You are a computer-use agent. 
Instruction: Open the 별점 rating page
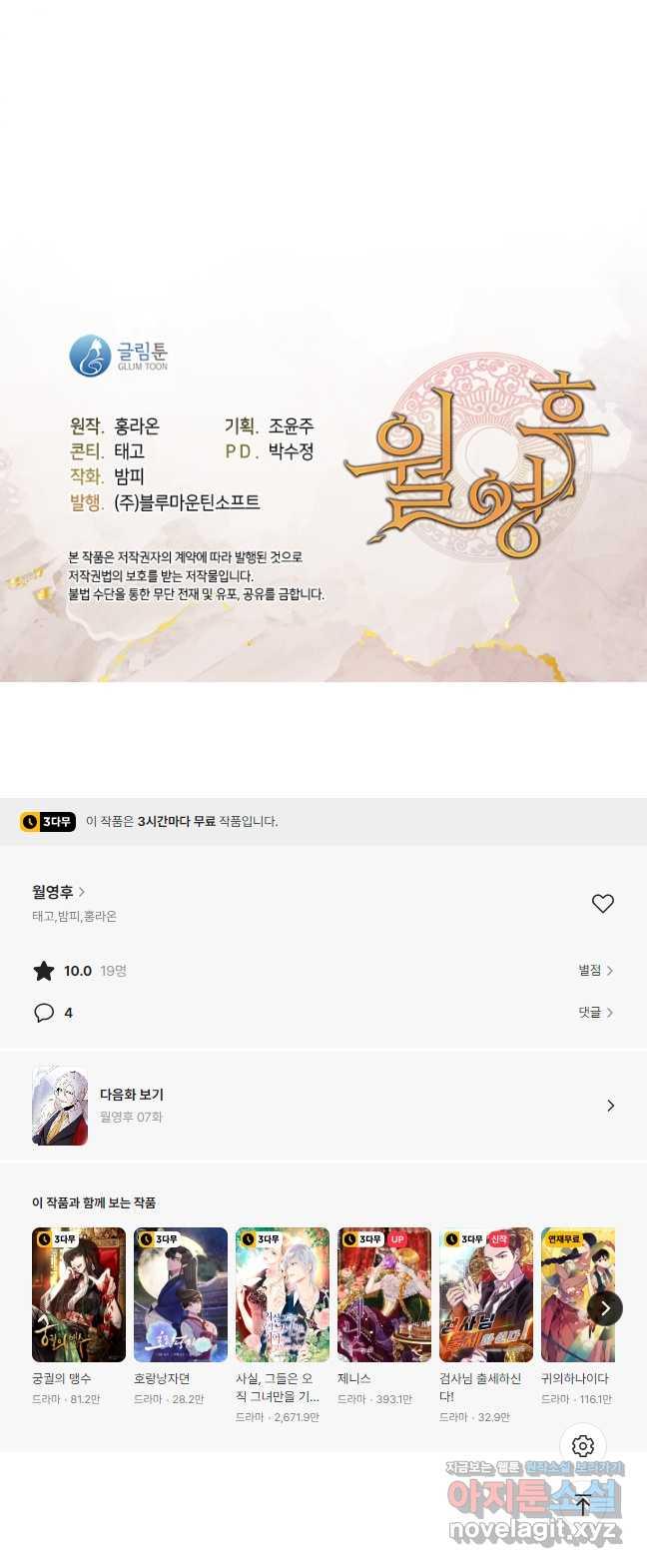click(595, 971)
